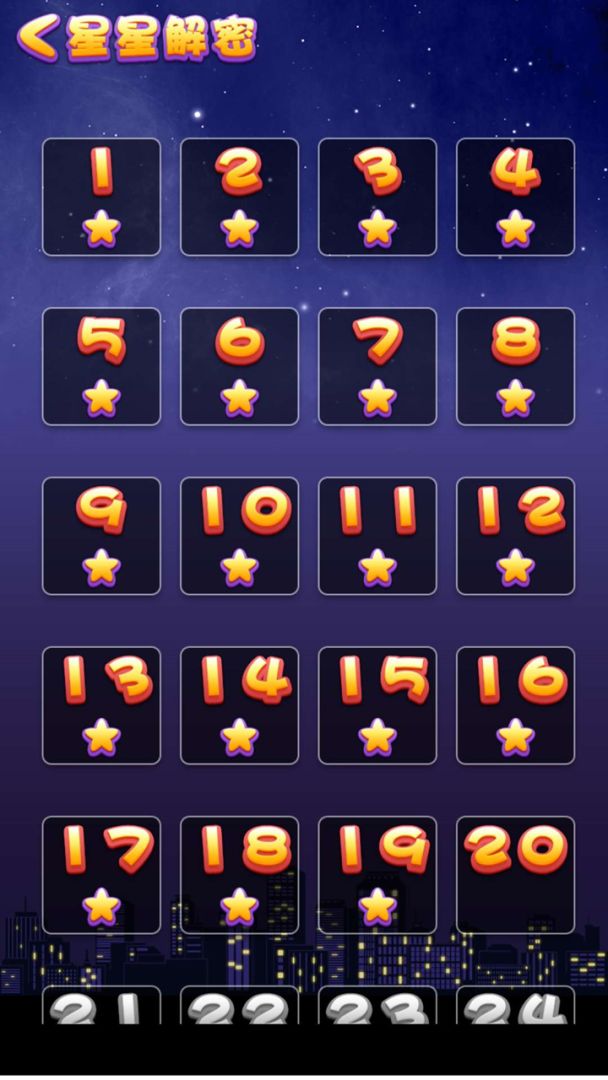Viewport: 608px width, 1080px height.
Task: Start level 3
Action: pos(377,197)
